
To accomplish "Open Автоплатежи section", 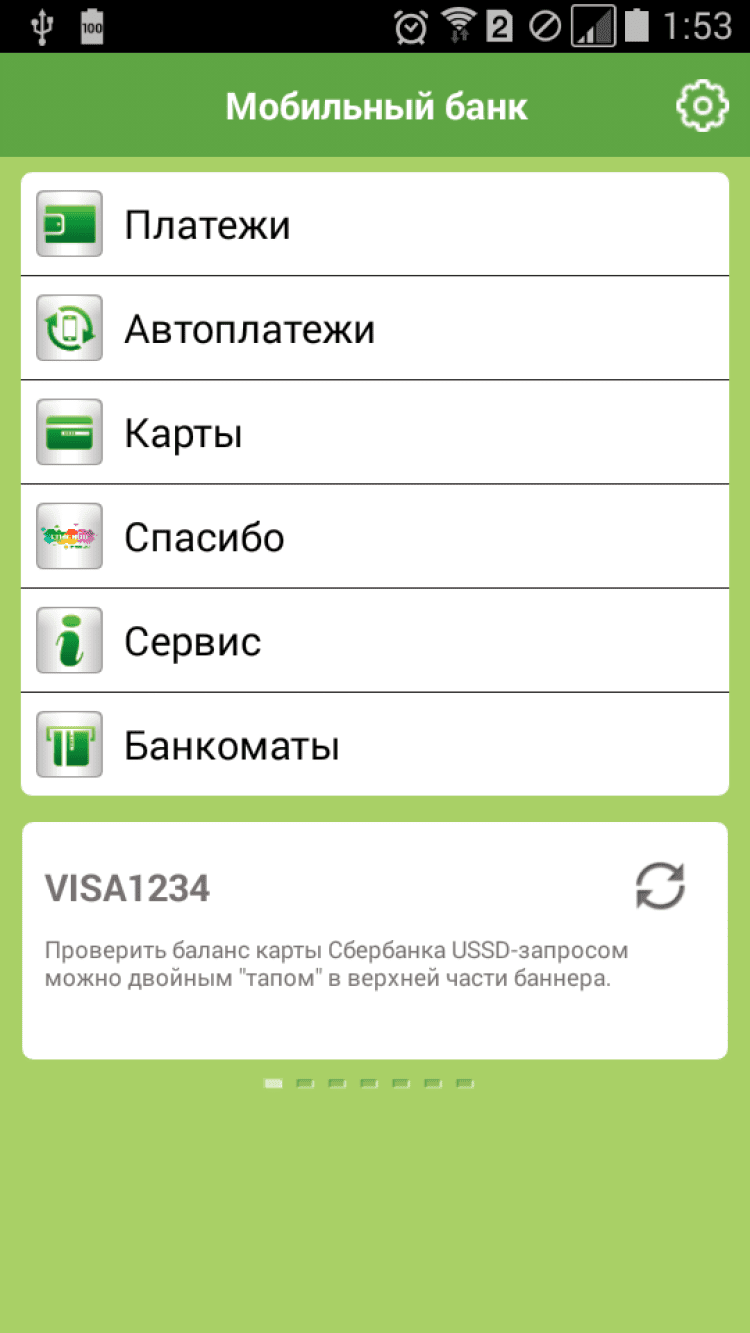I will [x=375, y=329].
